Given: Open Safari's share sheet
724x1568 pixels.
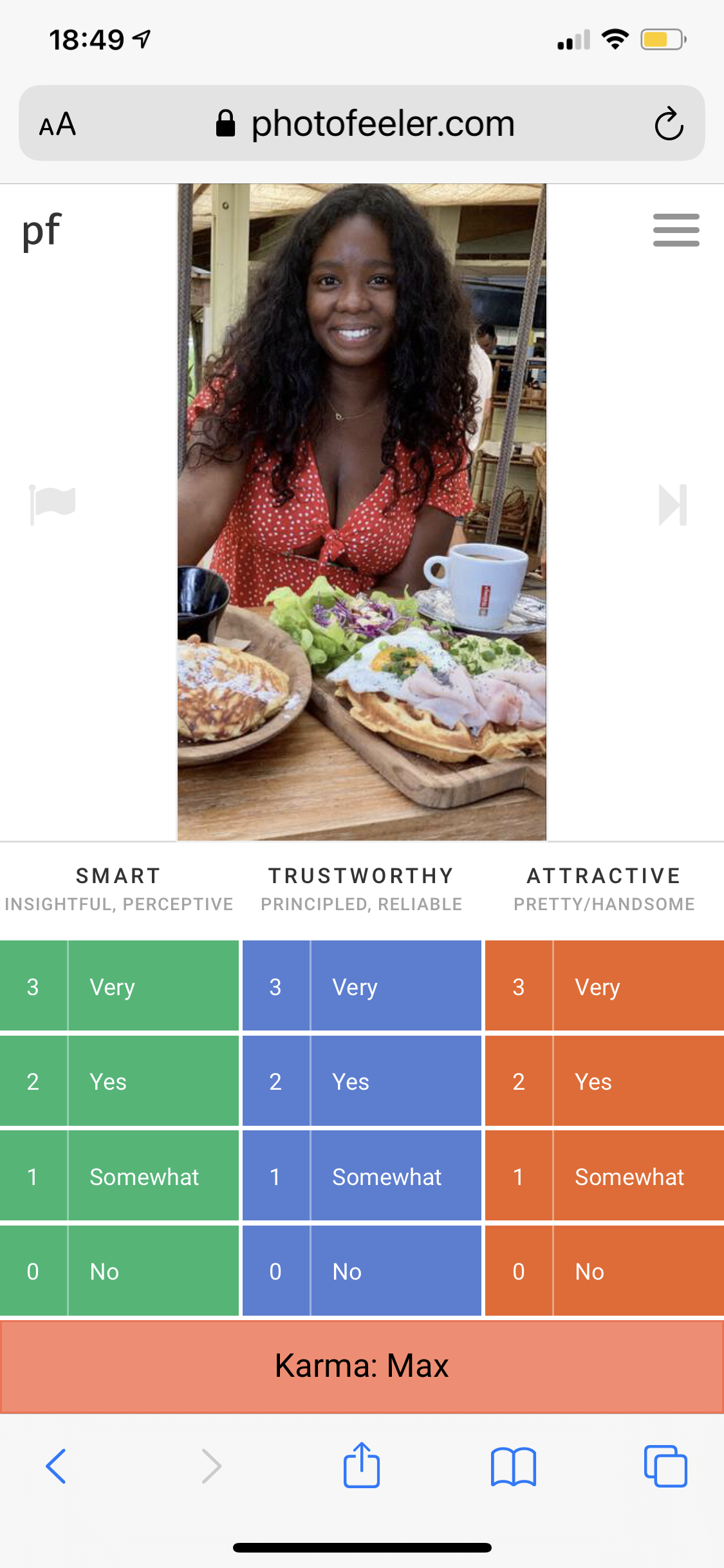Looking at the screenshot, I should pyautogui.click(x=362, y=1464).
